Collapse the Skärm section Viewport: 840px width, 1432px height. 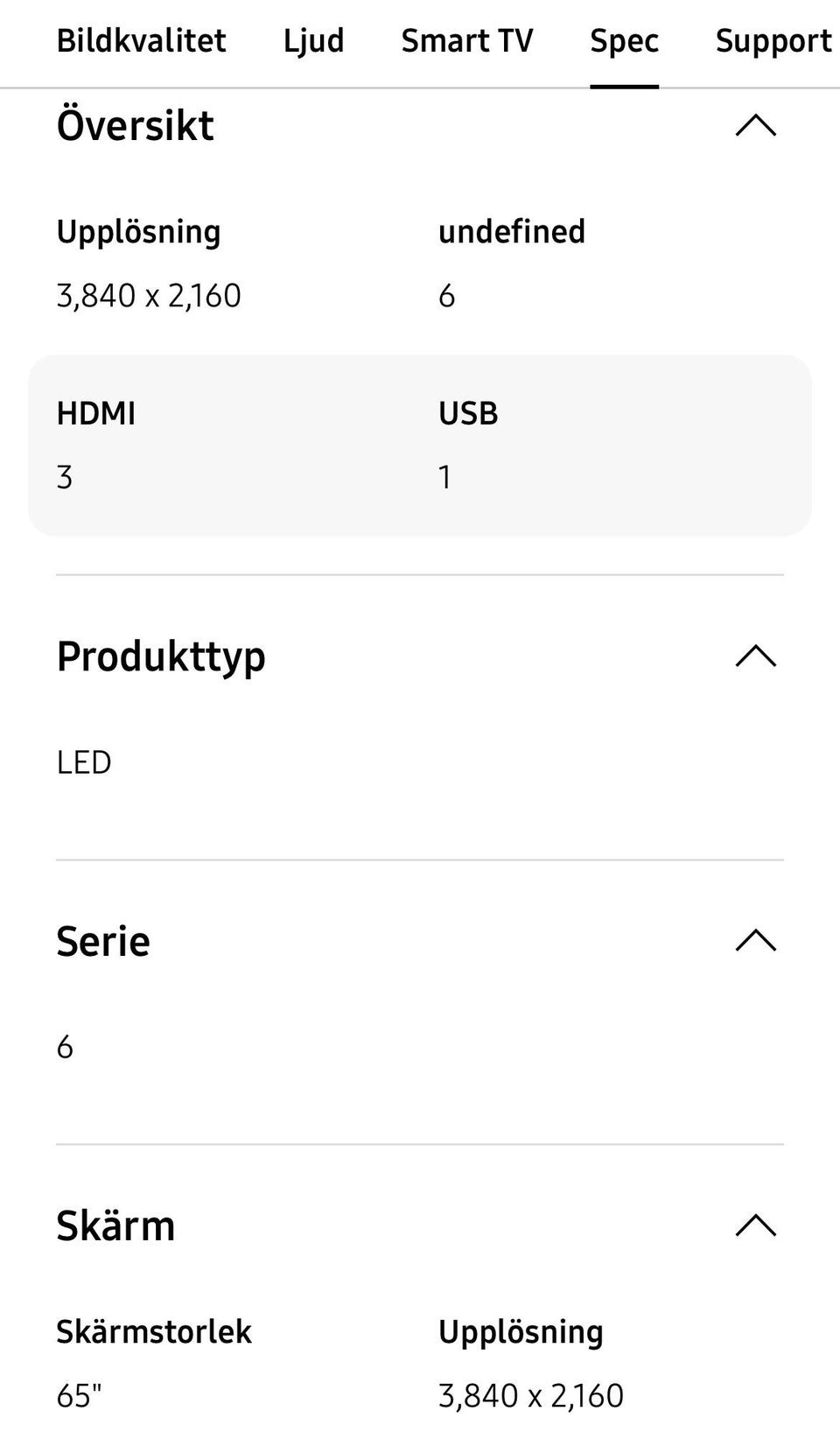point(756,1225)
